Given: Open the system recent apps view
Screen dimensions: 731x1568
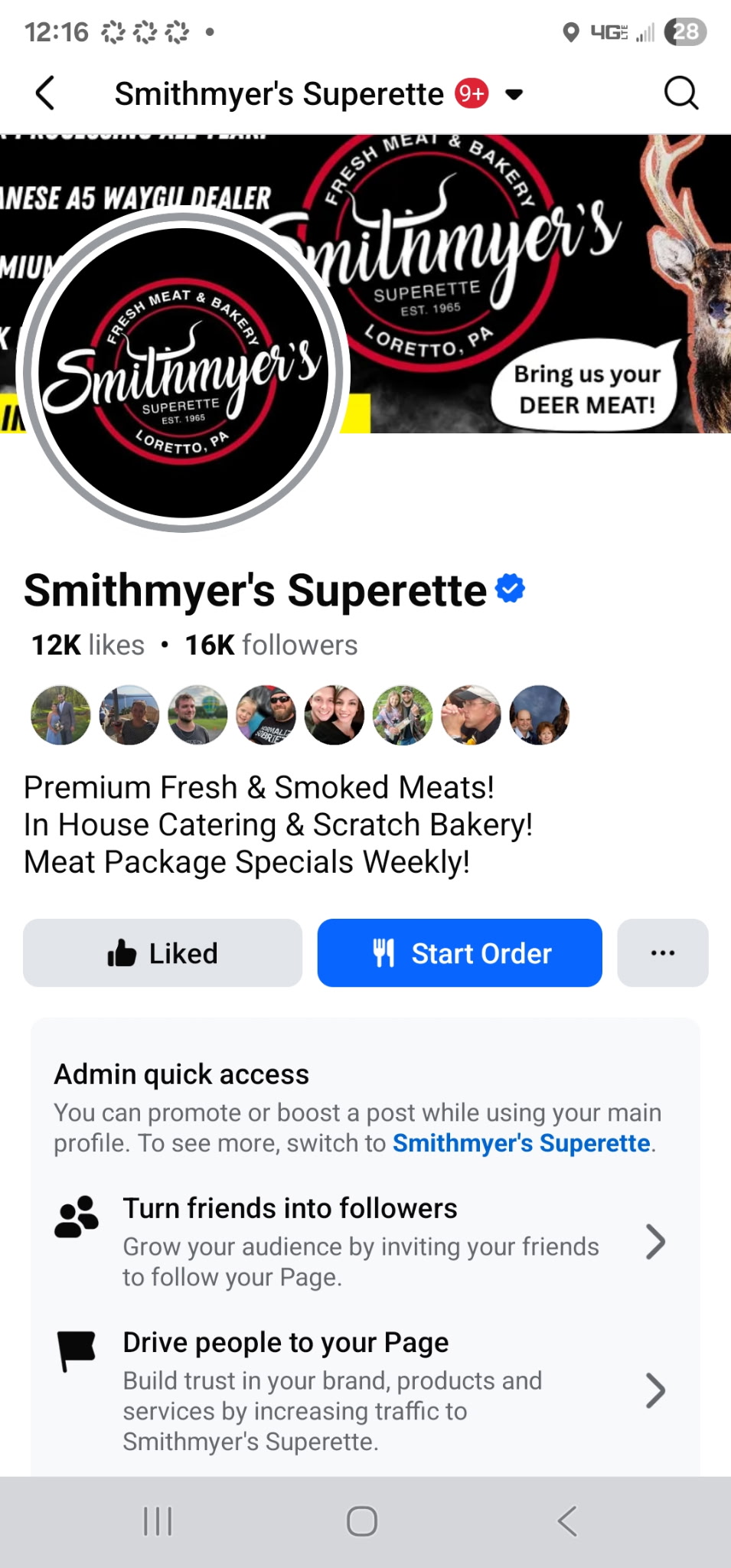Looking at the screenshot, I should point(158,1521).
